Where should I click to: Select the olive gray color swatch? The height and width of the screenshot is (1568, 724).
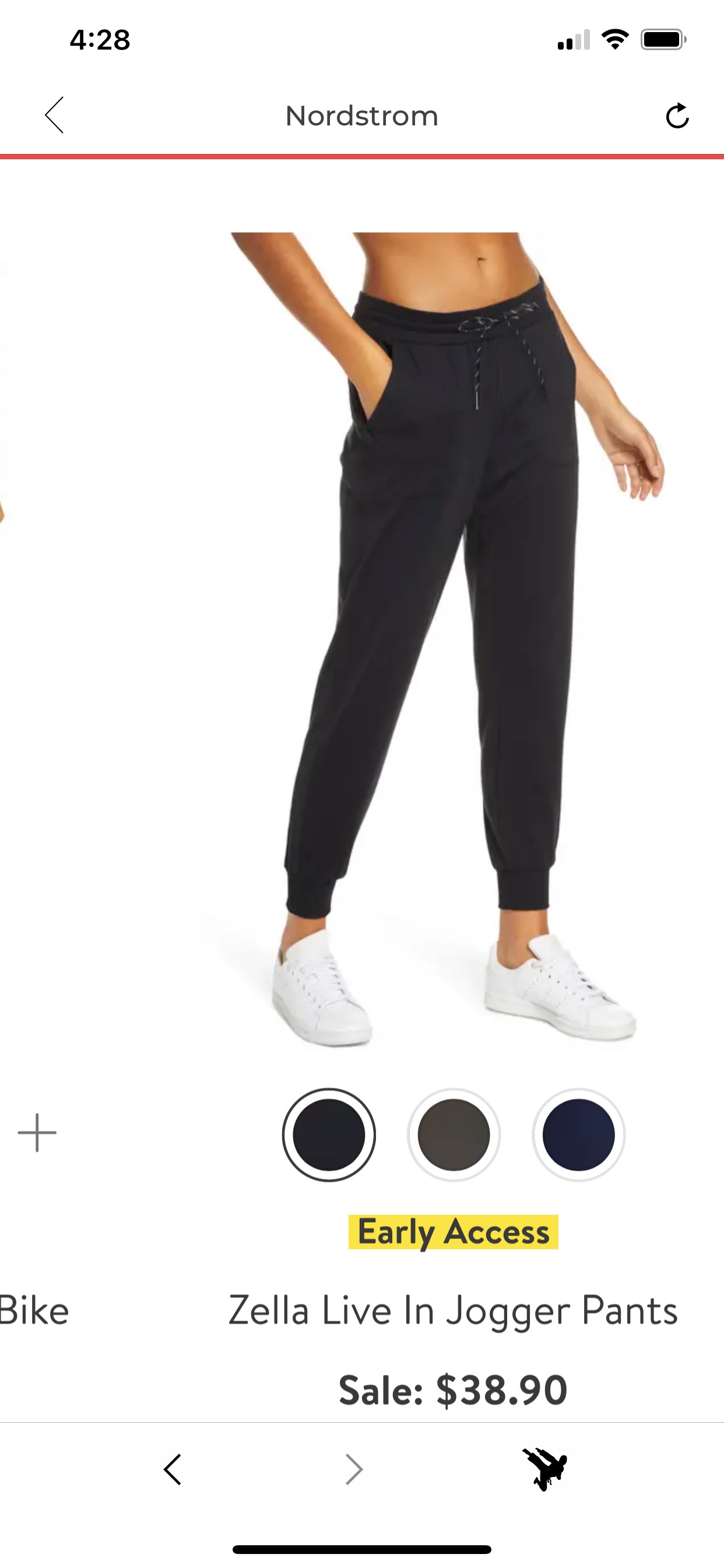tap(454, 1135)
